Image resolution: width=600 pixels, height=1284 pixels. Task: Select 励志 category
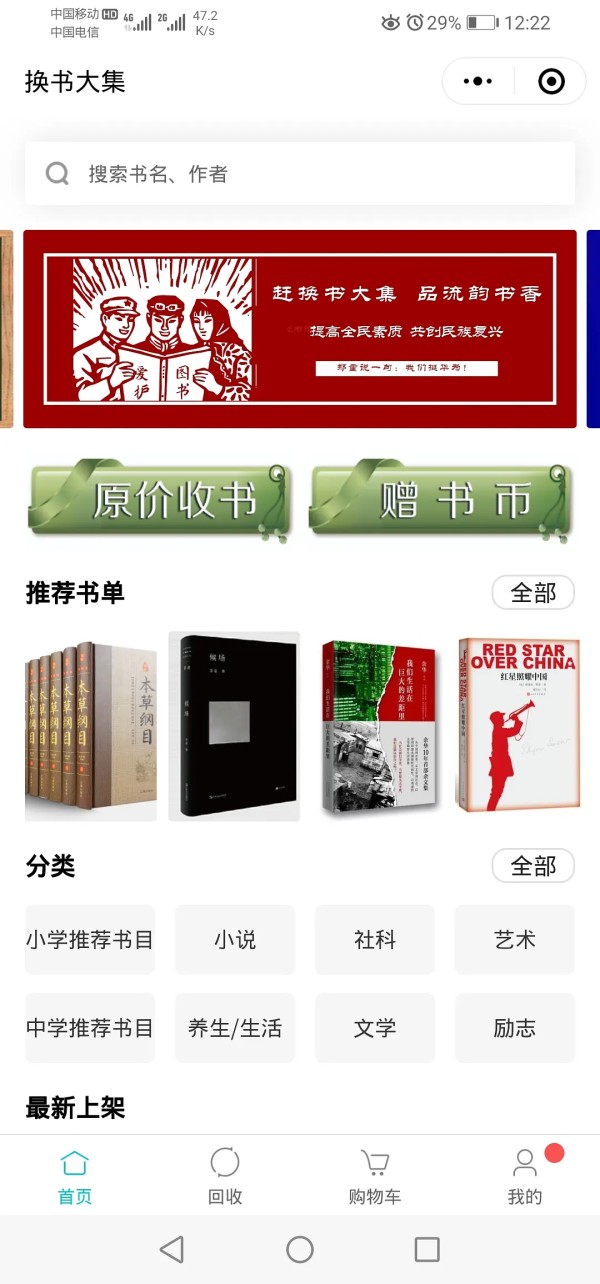515,1028
